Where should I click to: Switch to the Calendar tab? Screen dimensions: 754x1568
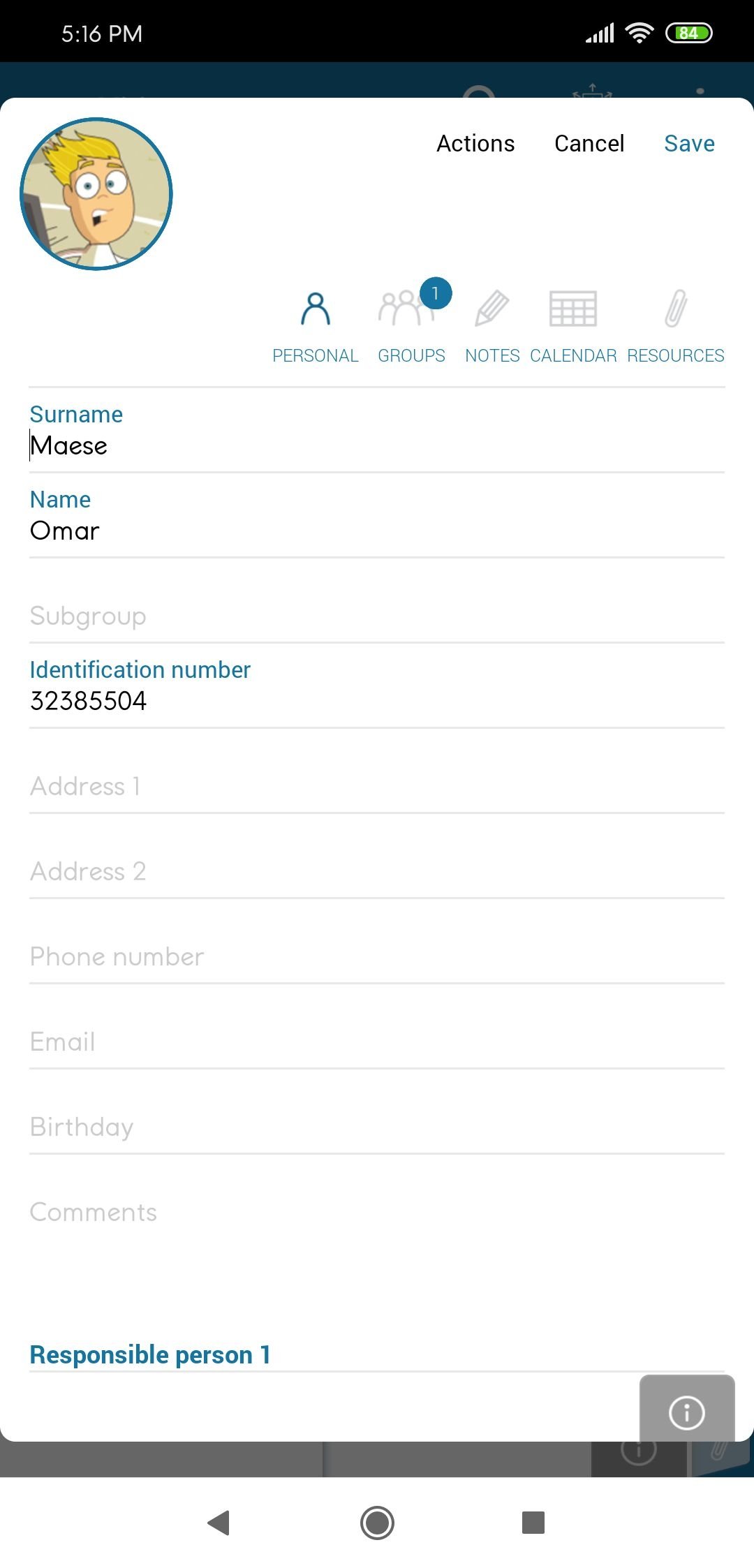573,325
